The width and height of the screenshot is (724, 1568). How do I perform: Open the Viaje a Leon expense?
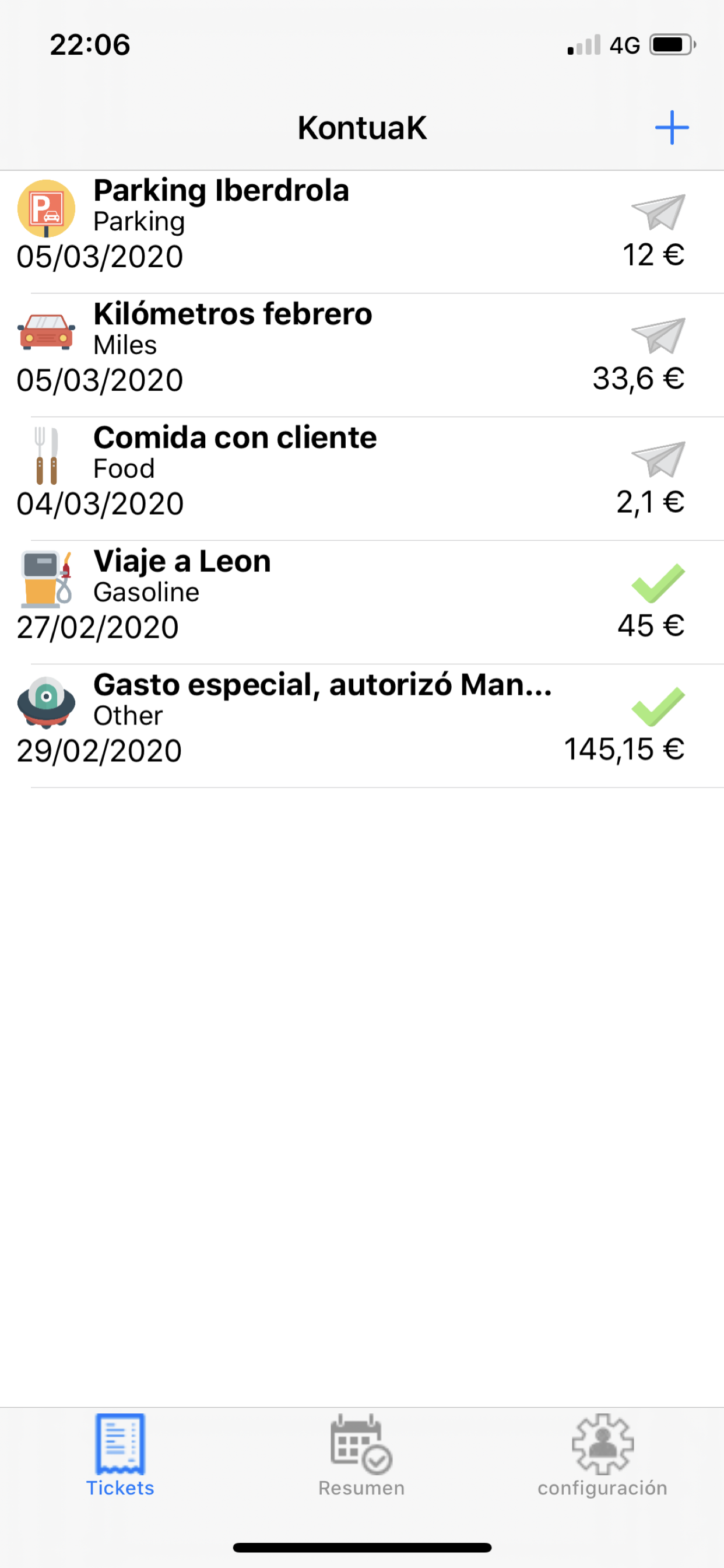pyautogui.click(x=362, y=603)
